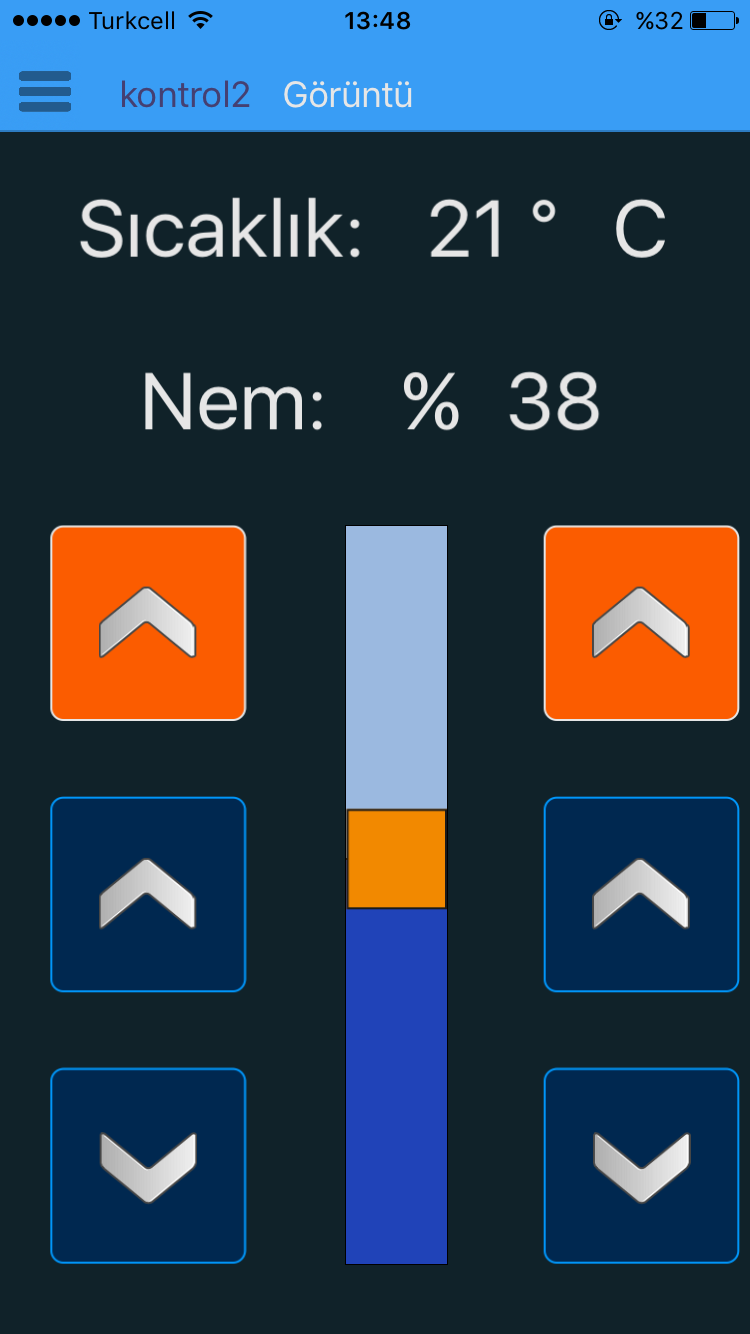The image size is (750, 1334).
Task: Tap the orange up button right of the bar
Action: tap(641, 622)
